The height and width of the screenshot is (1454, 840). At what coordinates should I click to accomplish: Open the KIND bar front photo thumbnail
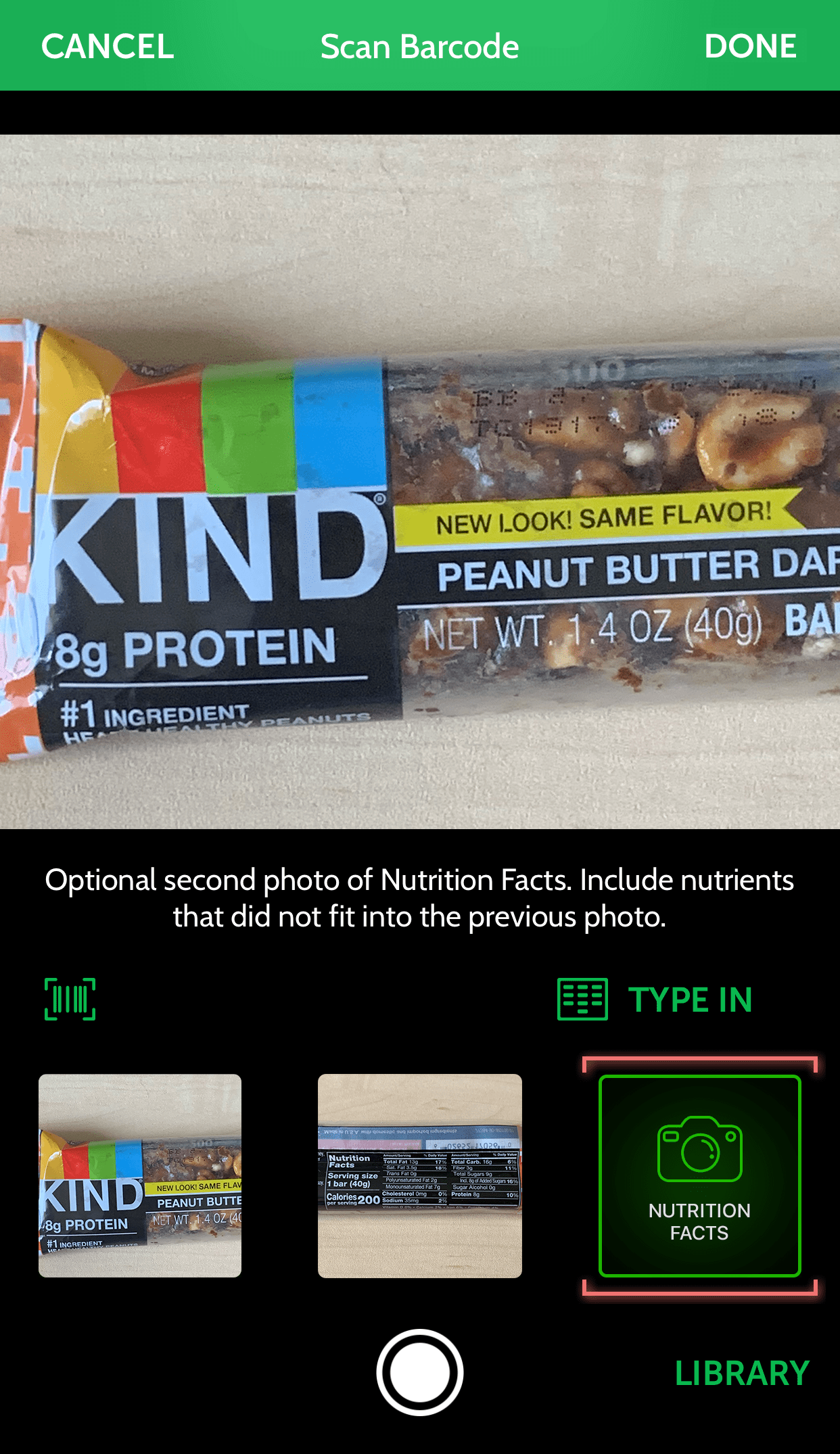(x=140, y=1175)
